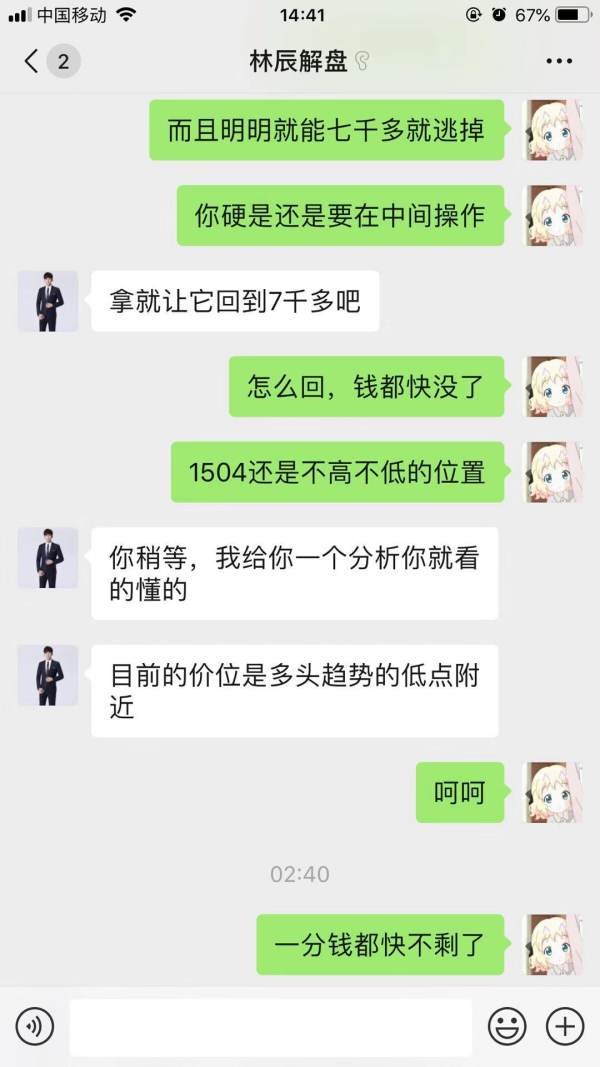Open 林辰's avatar beside 拿就让它回到7千多吧
The height and width of the screenshot is (1067, 600).
tap(48, 301)
